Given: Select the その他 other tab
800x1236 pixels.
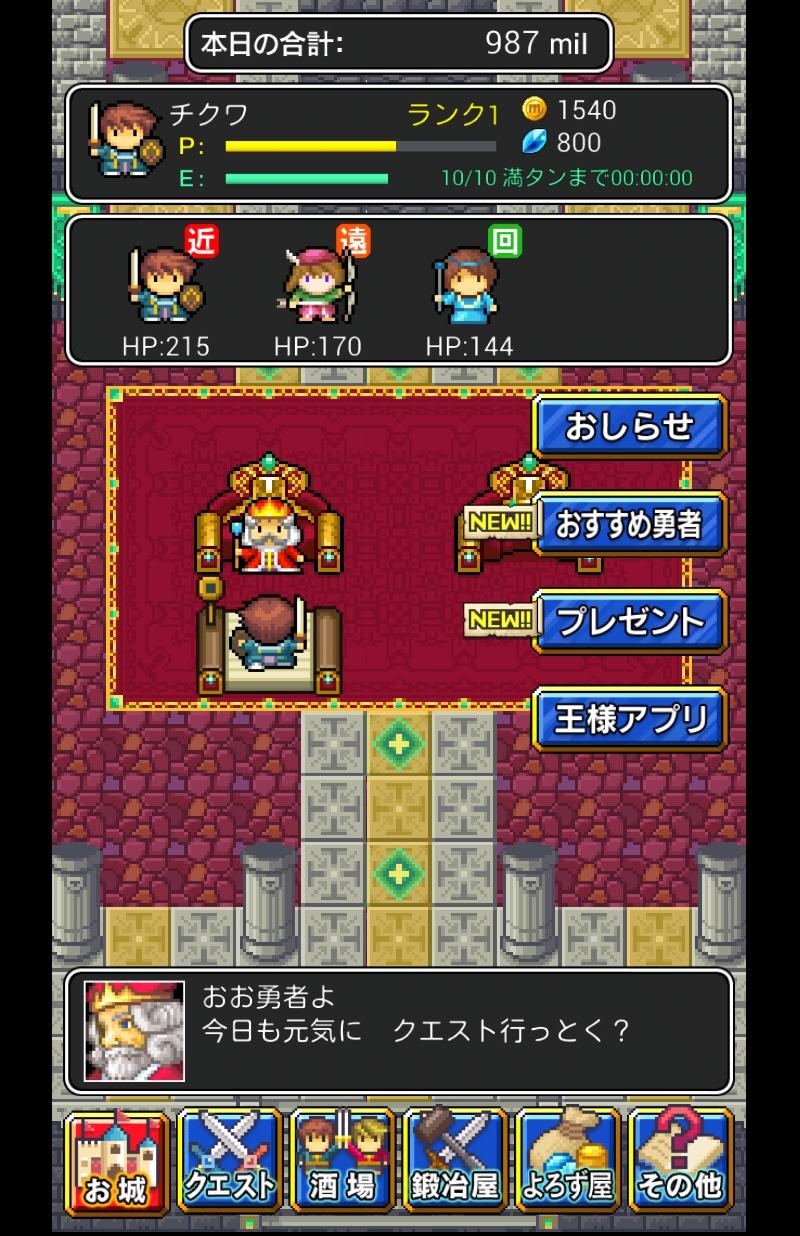Looking at the screenshot, I should pyautogui.click(x=681, y=1161).
